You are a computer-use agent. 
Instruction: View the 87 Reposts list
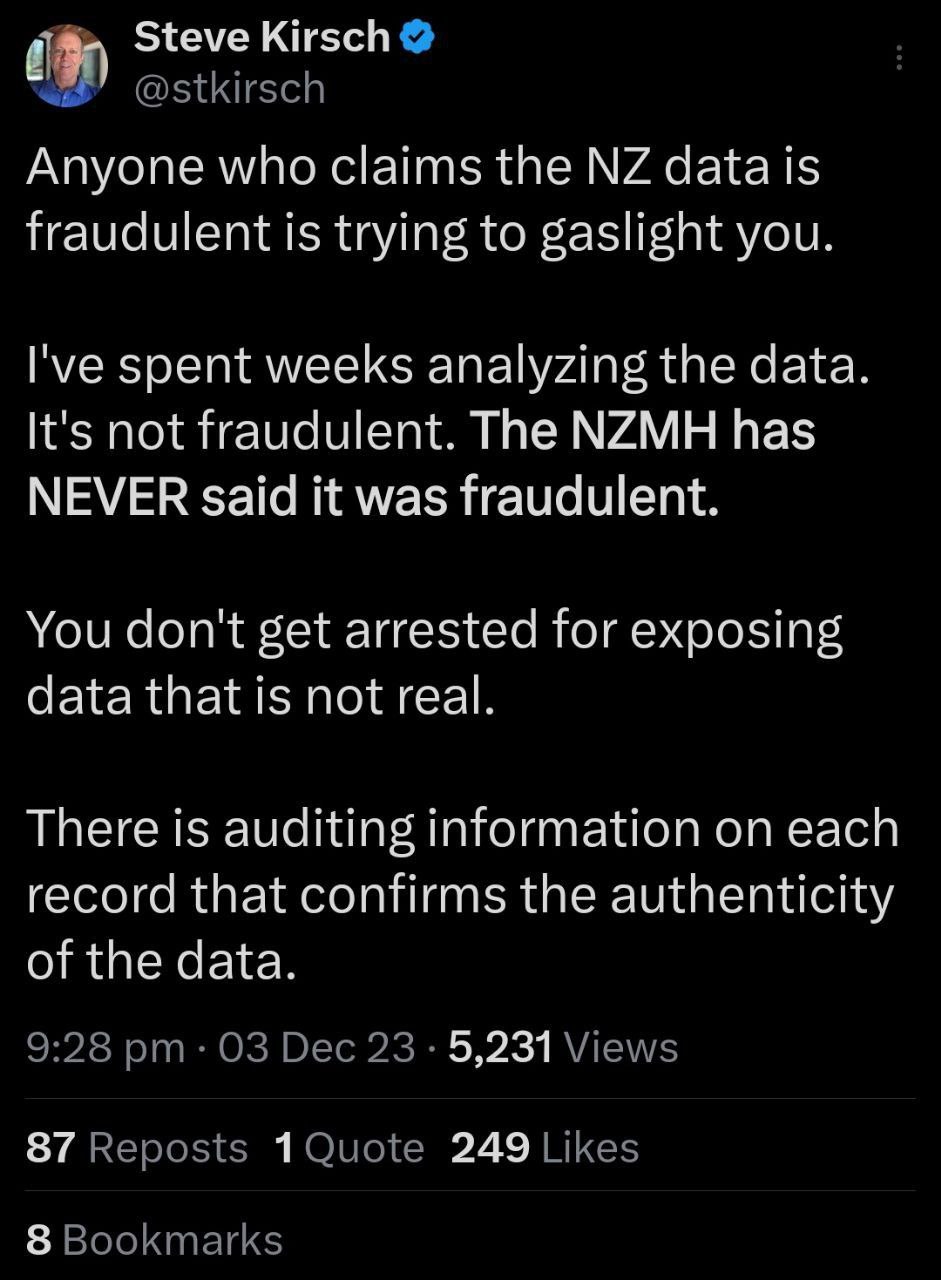[137, 1147]
